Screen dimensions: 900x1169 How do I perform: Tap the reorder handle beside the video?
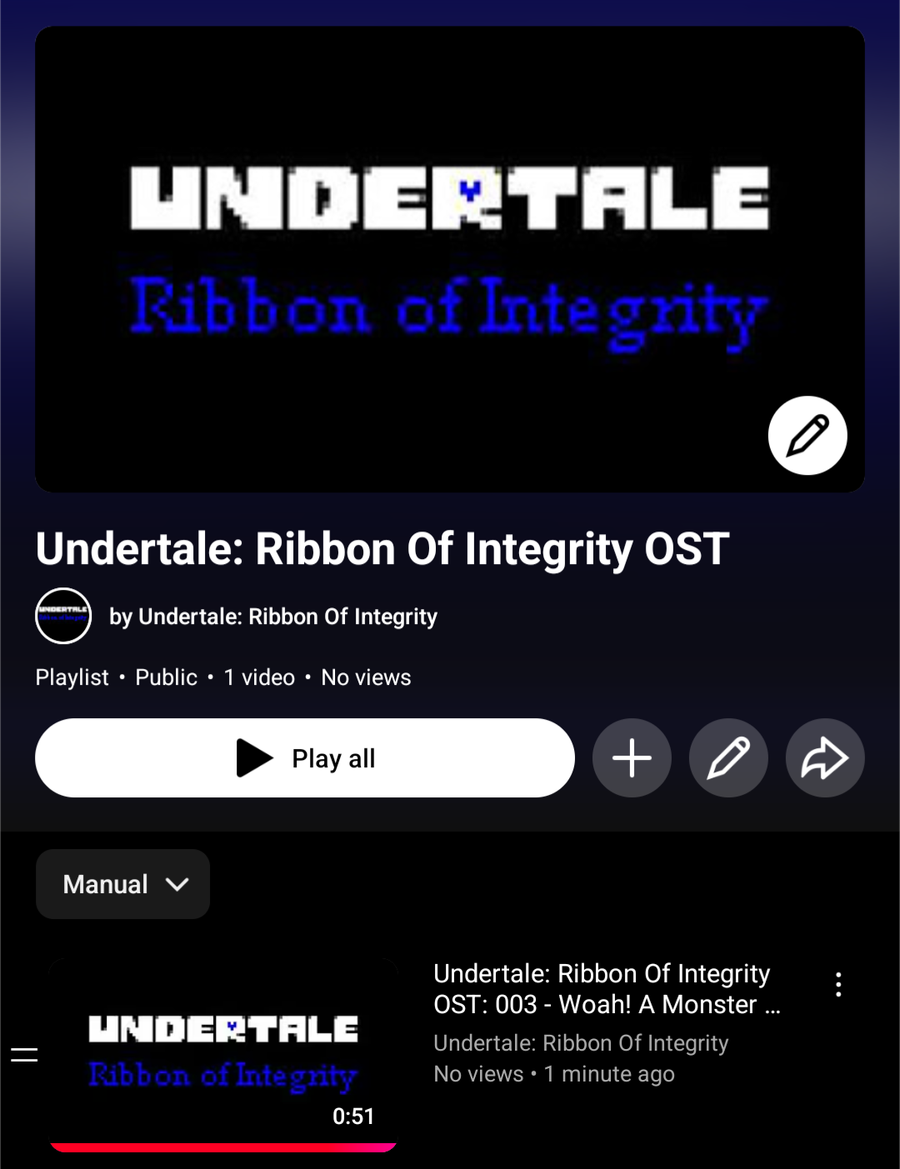[24, 1055]
